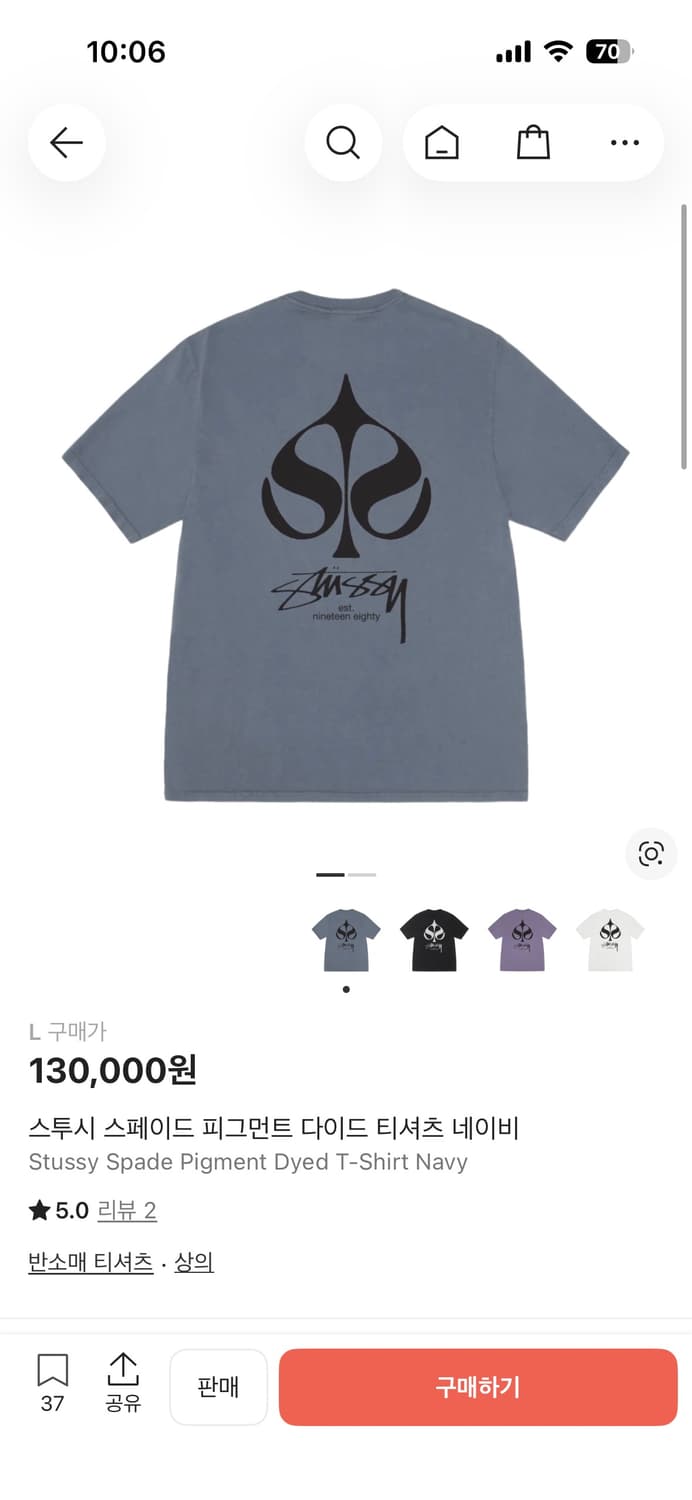Open the three-dot overflow menu
Screen dimensions: 692x1500
click(x=624, y=143)
